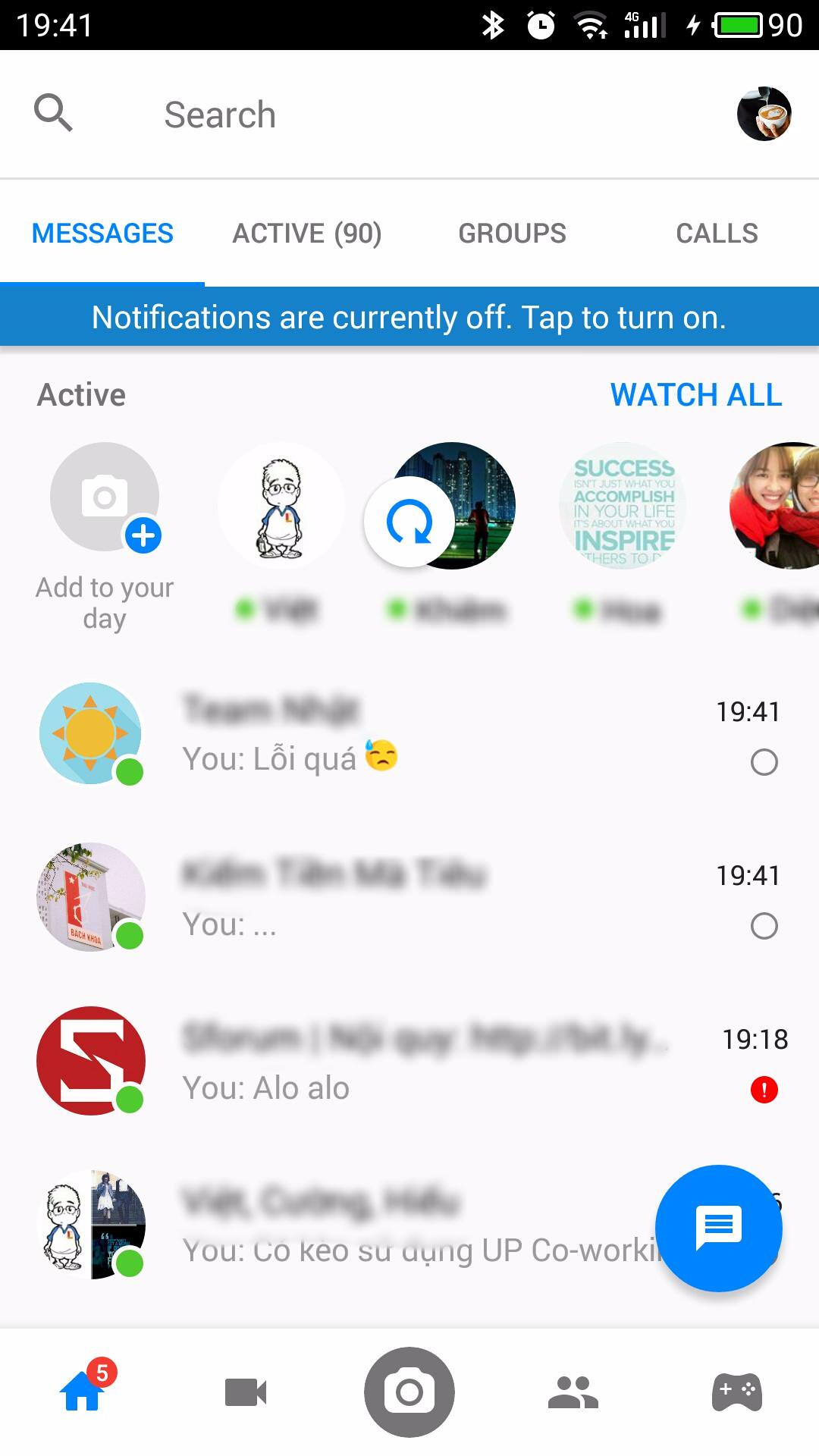The image size is (819, 1456).
Task: Open the Games tab
Action: click(x=736, y=1392)
